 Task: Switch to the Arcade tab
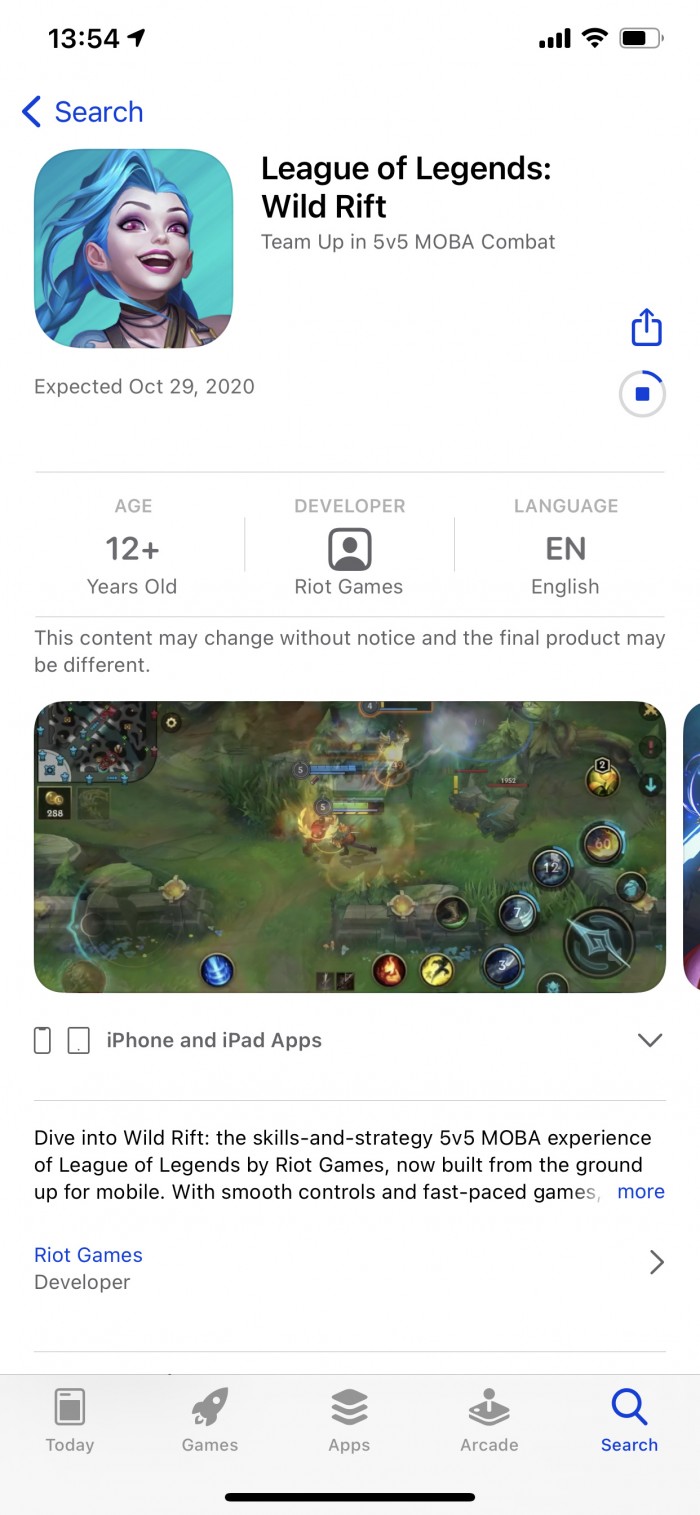point(489,1420)
